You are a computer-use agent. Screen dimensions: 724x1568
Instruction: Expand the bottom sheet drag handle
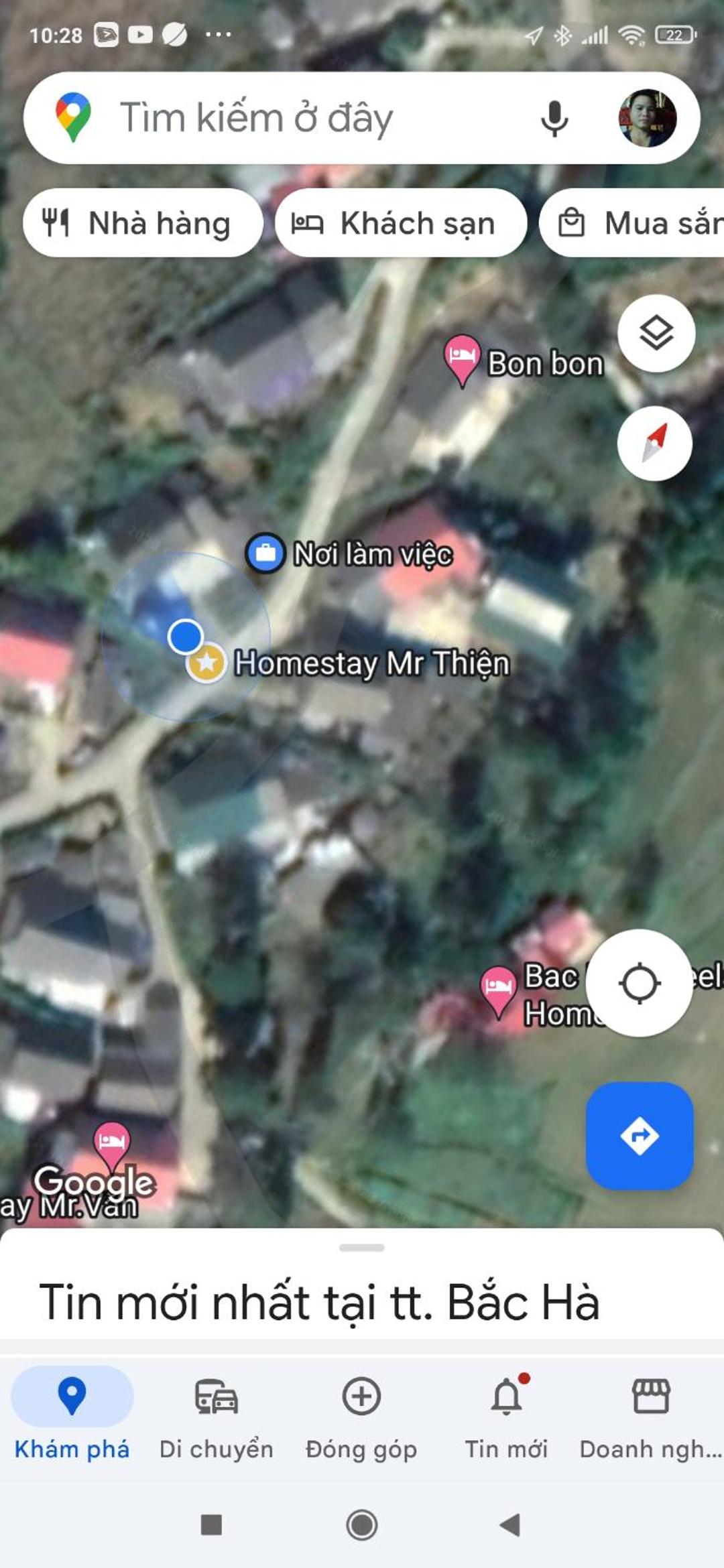pos(362,1248)
